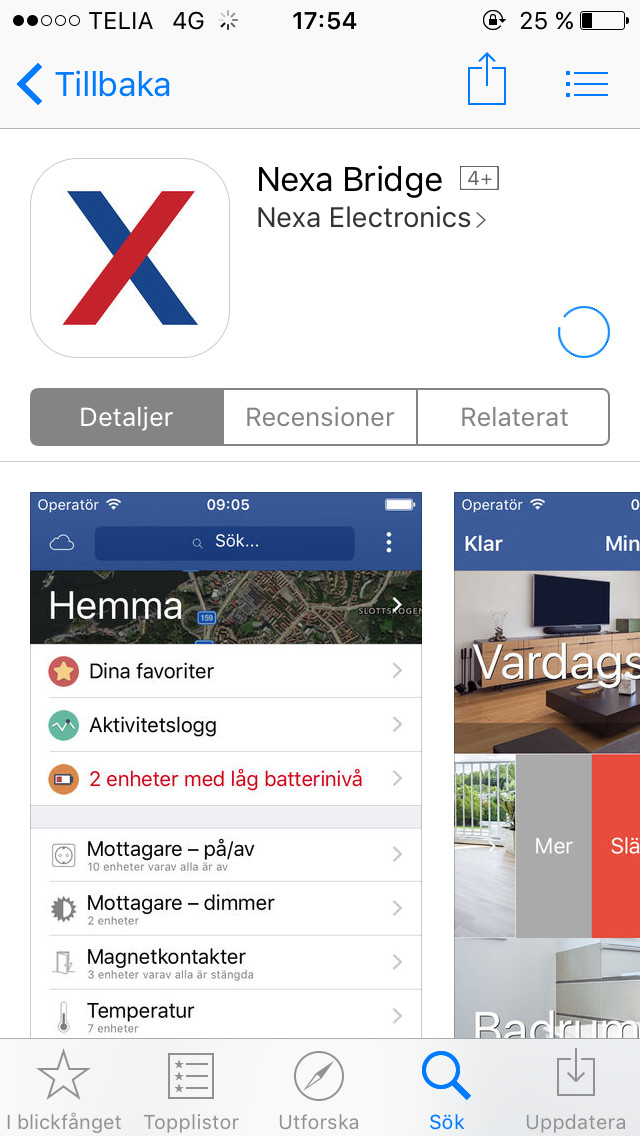Select the Detaljer segment
Viewport: 640px width, 1136px height.
tap(126, 417)
